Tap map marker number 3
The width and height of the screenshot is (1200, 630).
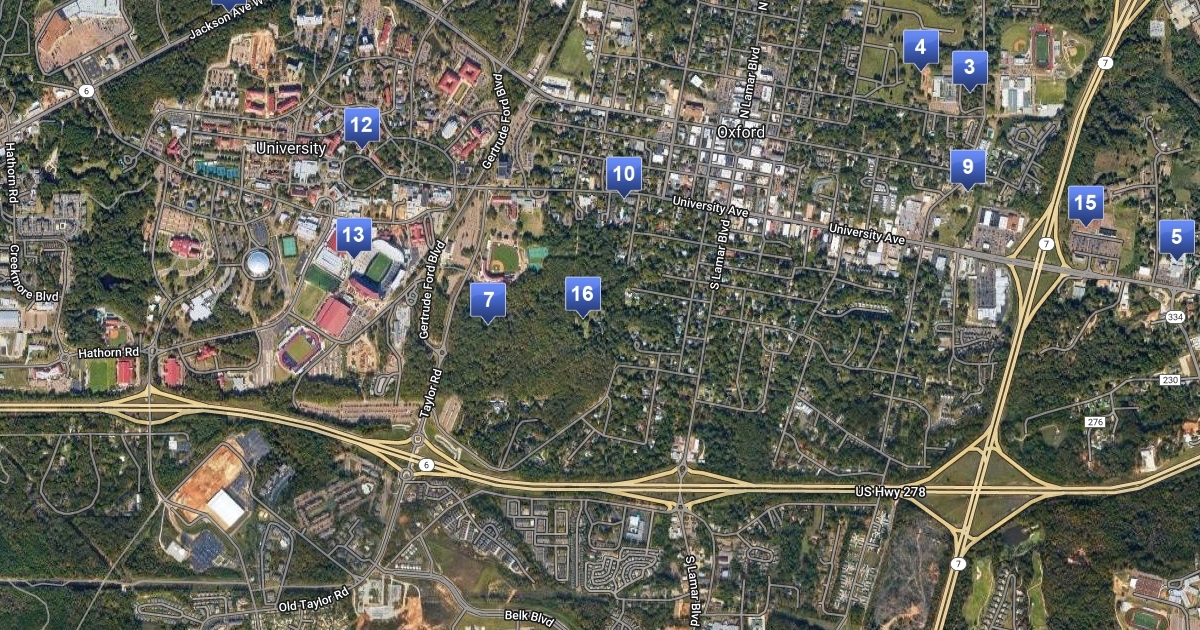pyautogui.click(x=969, y=68)
